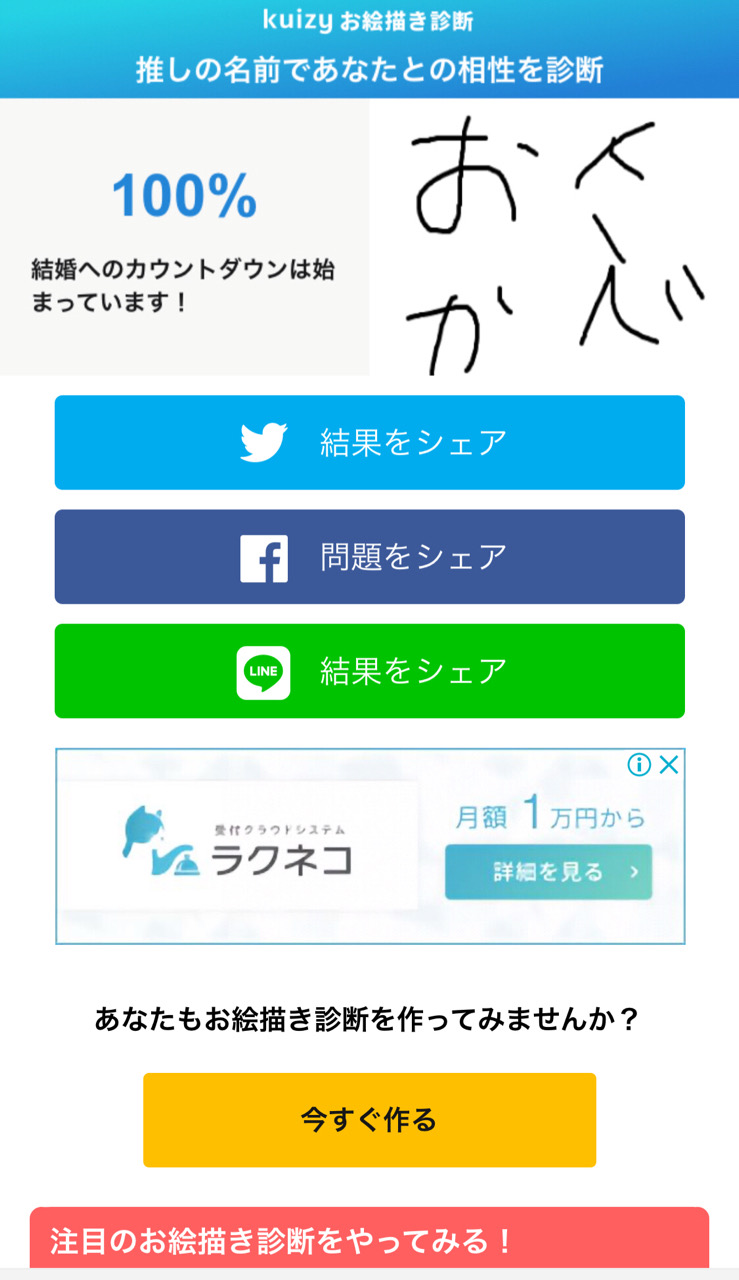The width and height of the screenshot is (739, 1280).
Task: Tap the 今すぐ作る button
Action: pos(369,1120)
